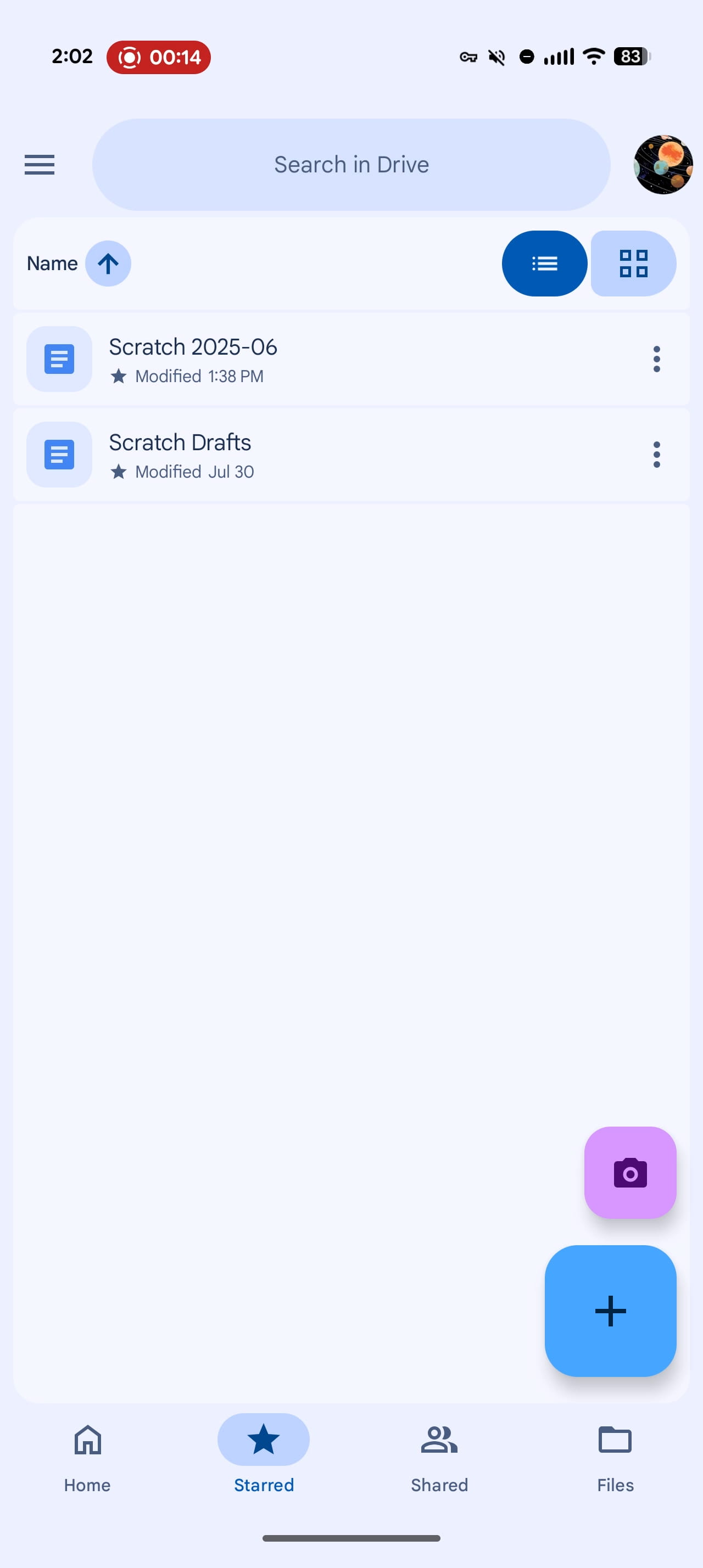Toggle the star on Scratch 2025-06
Viewport: 703px width, 1568px height.
[119, 376]
